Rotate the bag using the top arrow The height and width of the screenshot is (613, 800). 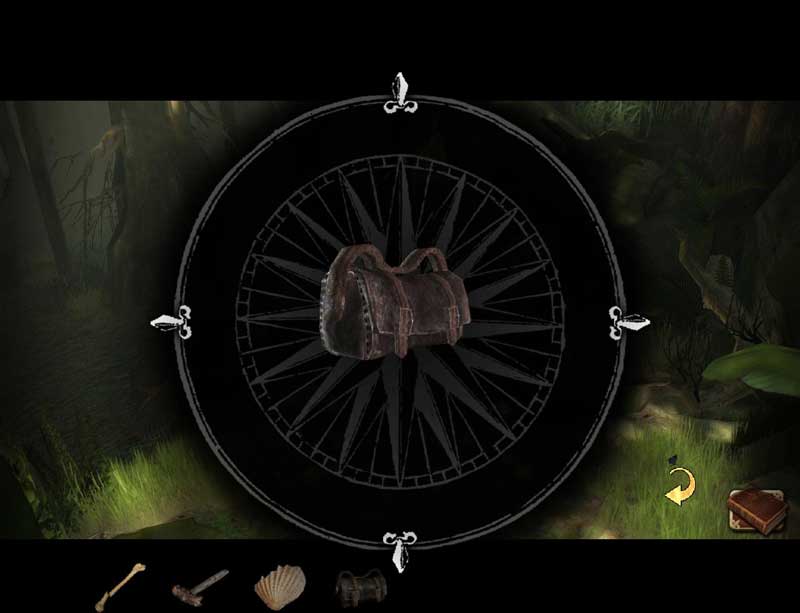399,93
